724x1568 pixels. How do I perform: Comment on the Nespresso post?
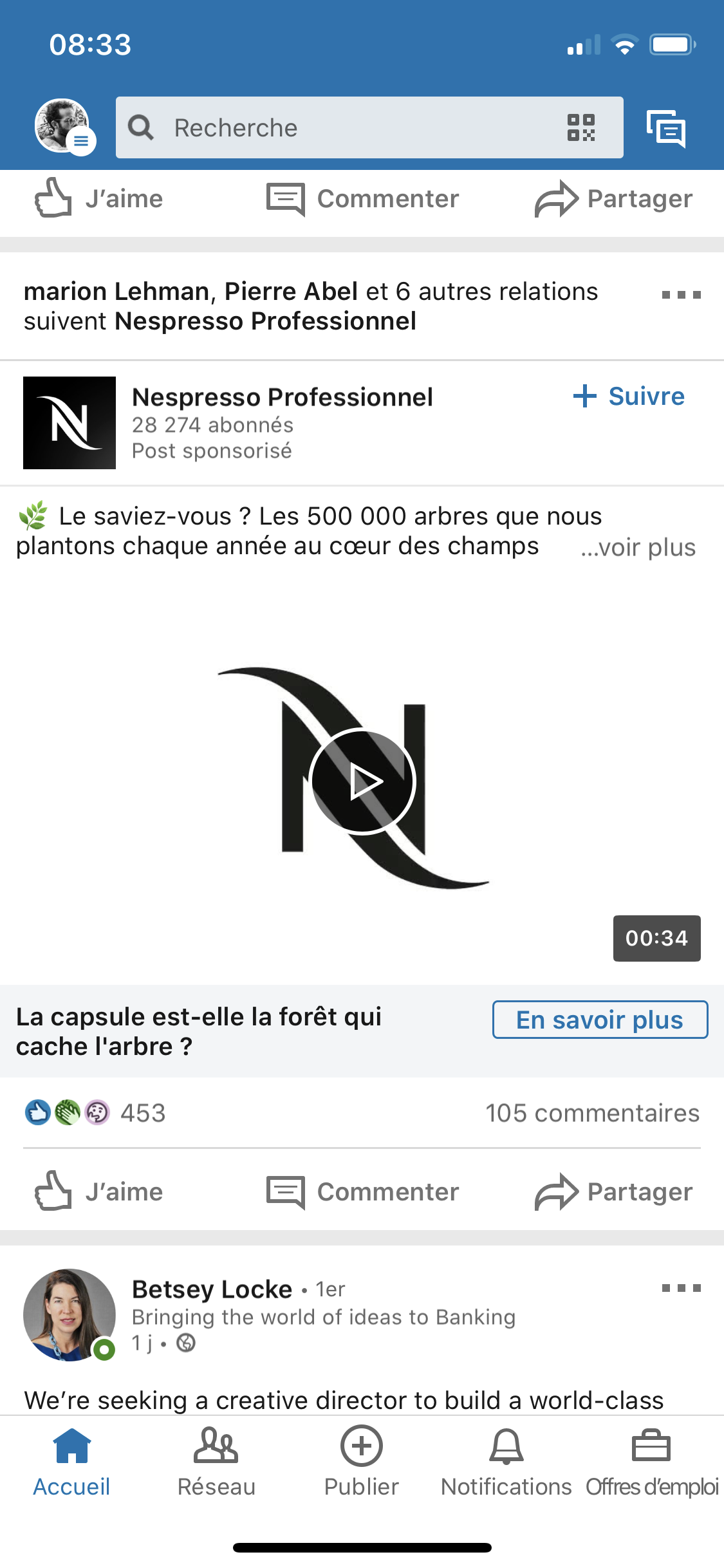pyautogui.click(x=362, y=1191)
